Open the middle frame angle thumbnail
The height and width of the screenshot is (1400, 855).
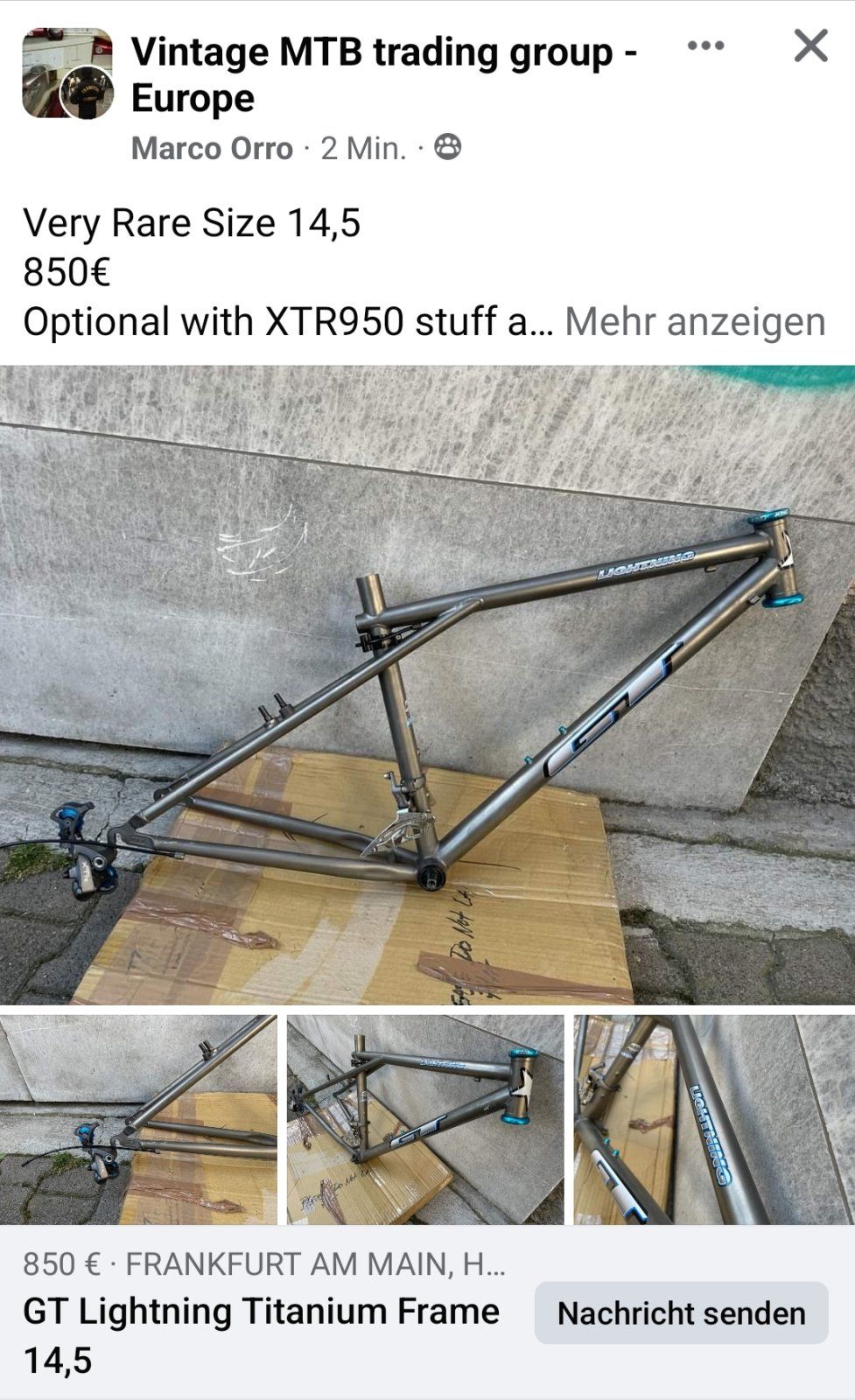pos(425,1119)
